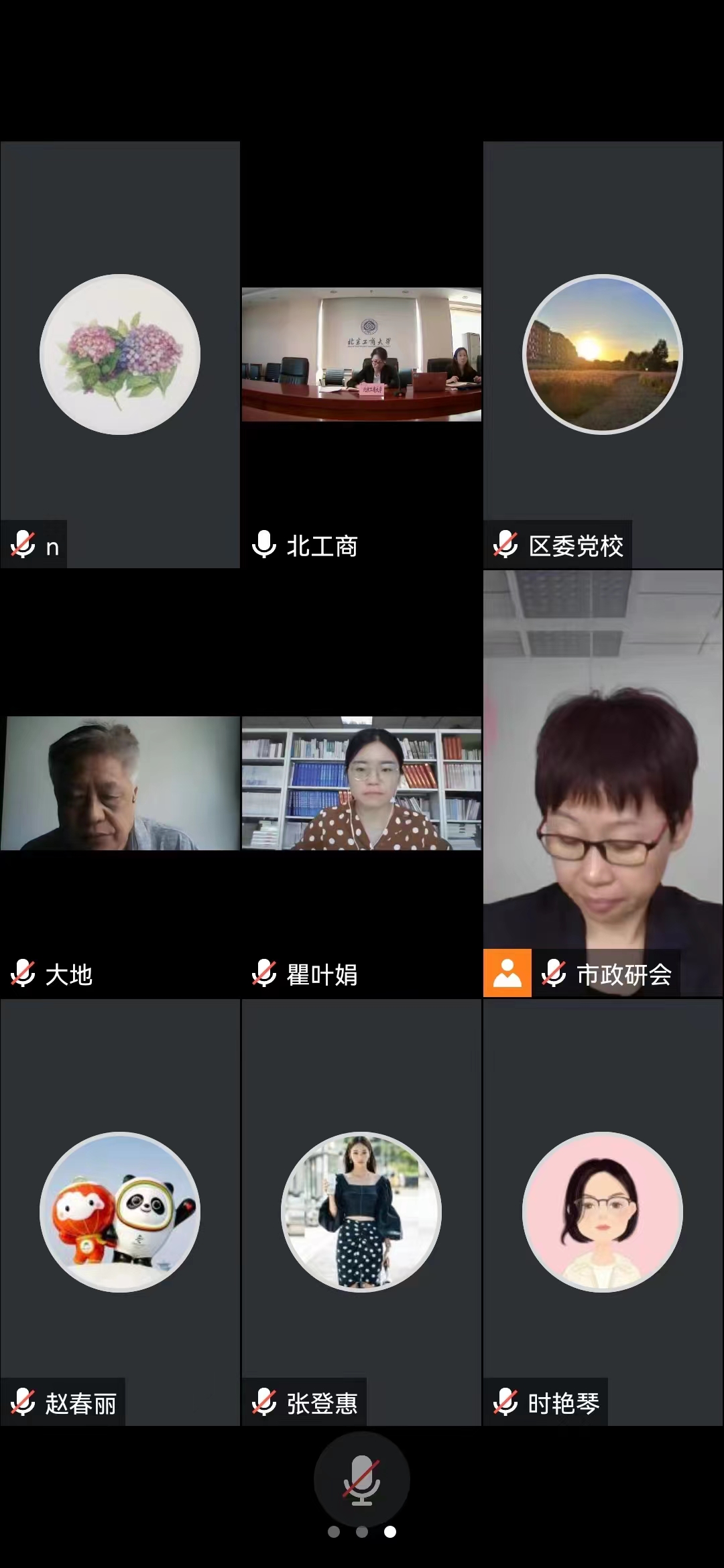The image size is (724, 1568).
Task: Open 瞿叶娟's video tile
Action: [x=361, y=783]
